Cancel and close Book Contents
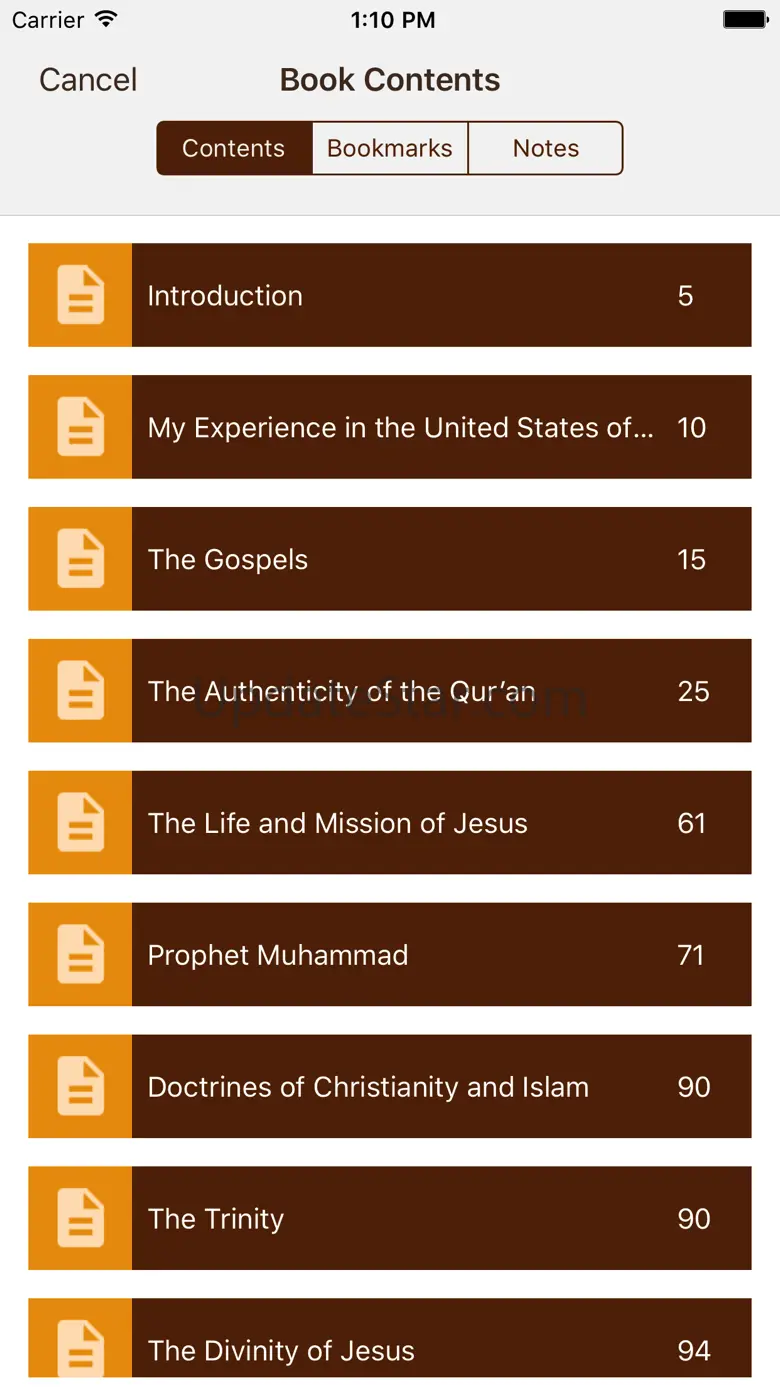Viewport: 780px width, 1387px height. 88,80
